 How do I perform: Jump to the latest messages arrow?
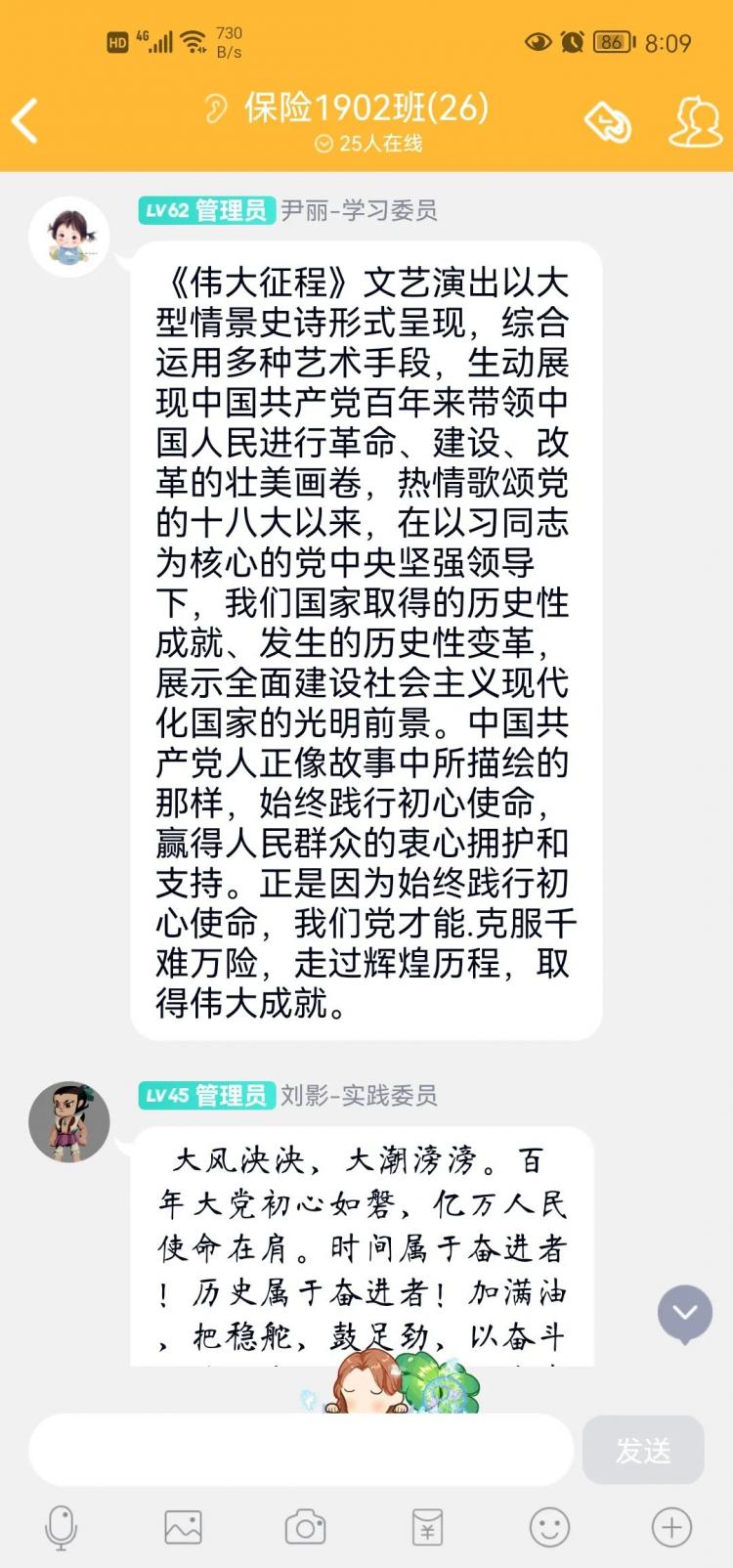(x=684, y=1313)
